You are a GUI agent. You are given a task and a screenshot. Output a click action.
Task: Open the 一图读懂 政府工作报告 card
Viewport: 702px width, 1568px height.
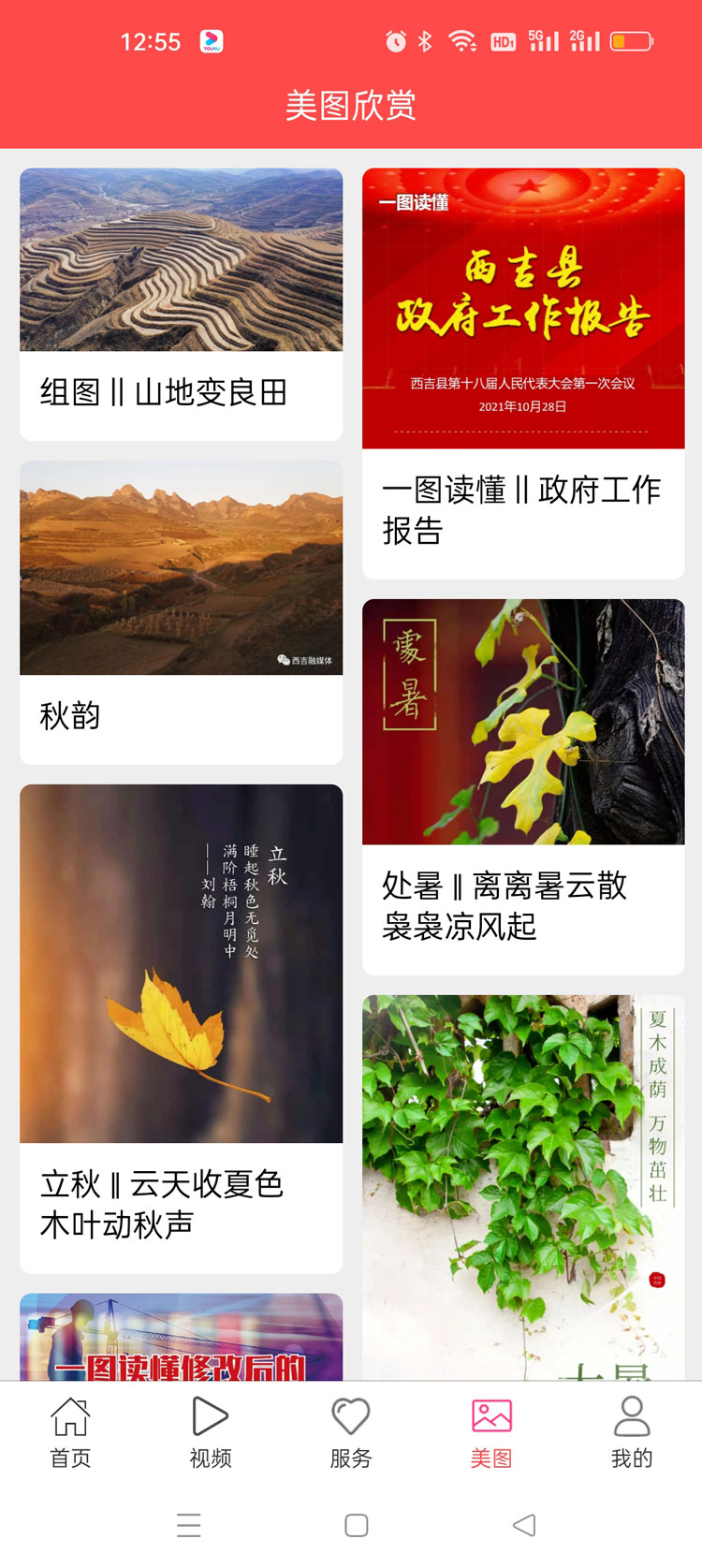pyautogui.click(x=523, y=374)
